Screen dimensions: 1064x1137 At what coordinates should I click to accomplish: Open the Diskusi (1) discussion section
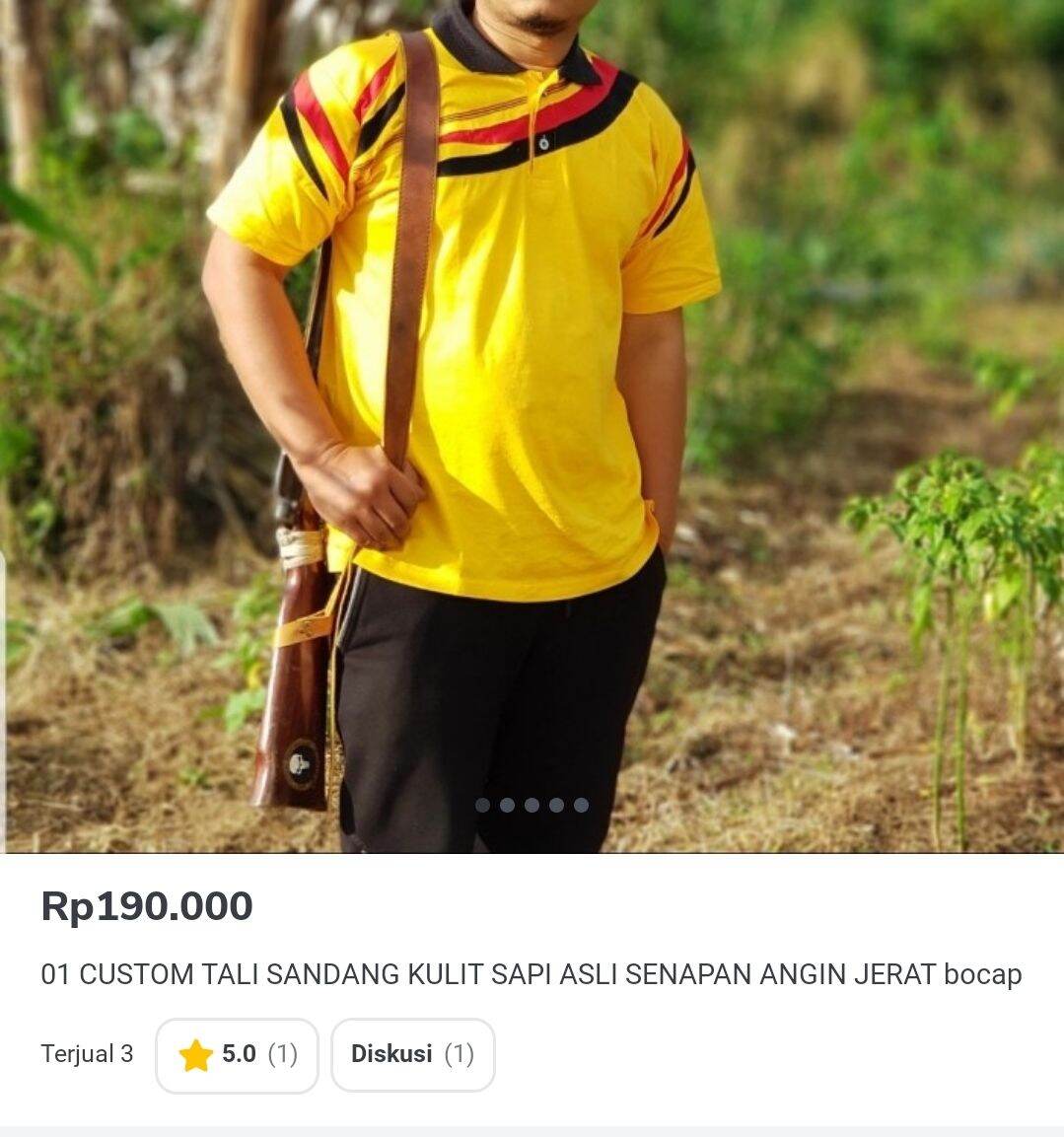click(413, 1054)
